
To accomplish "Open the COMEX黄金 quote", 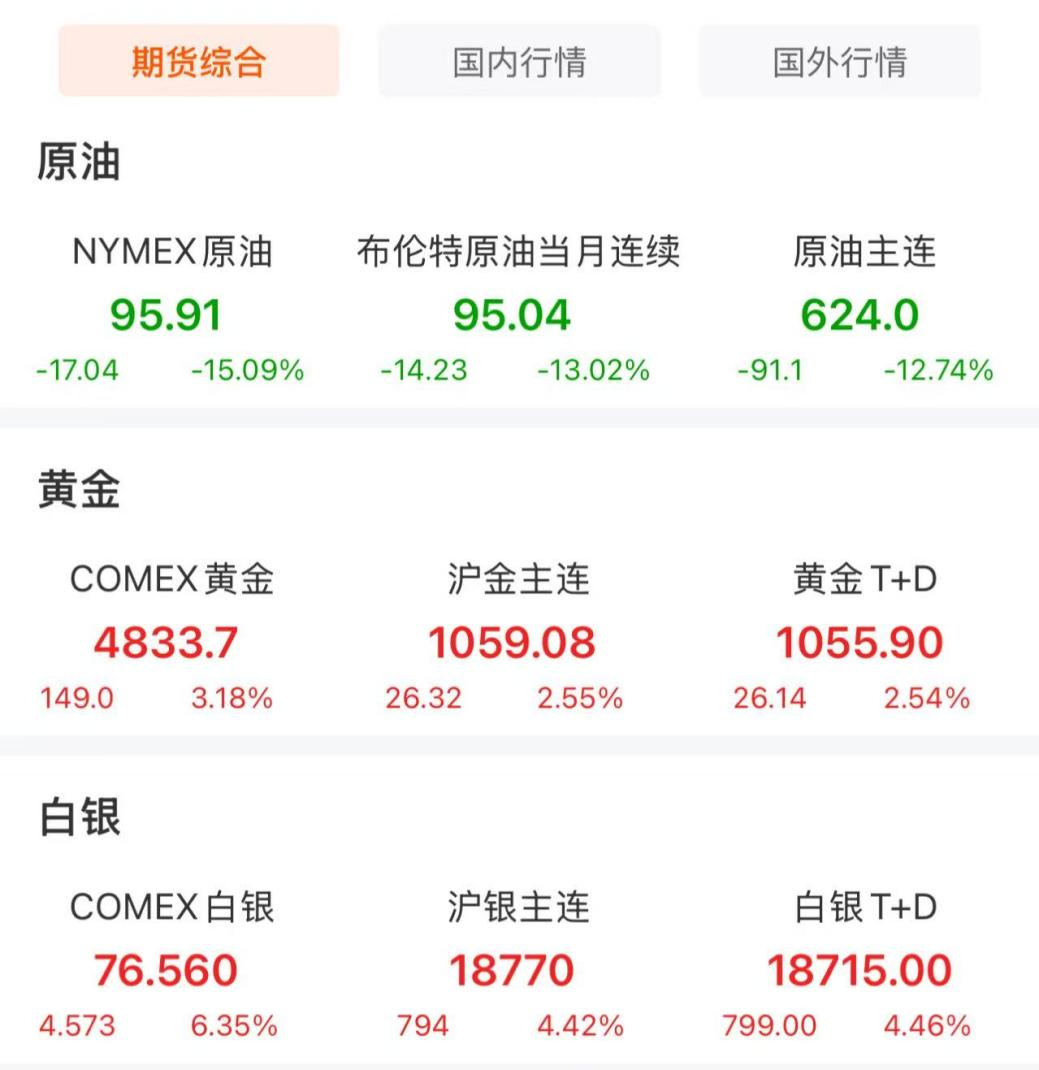I will pyautogui.click(x=171, y=641).
